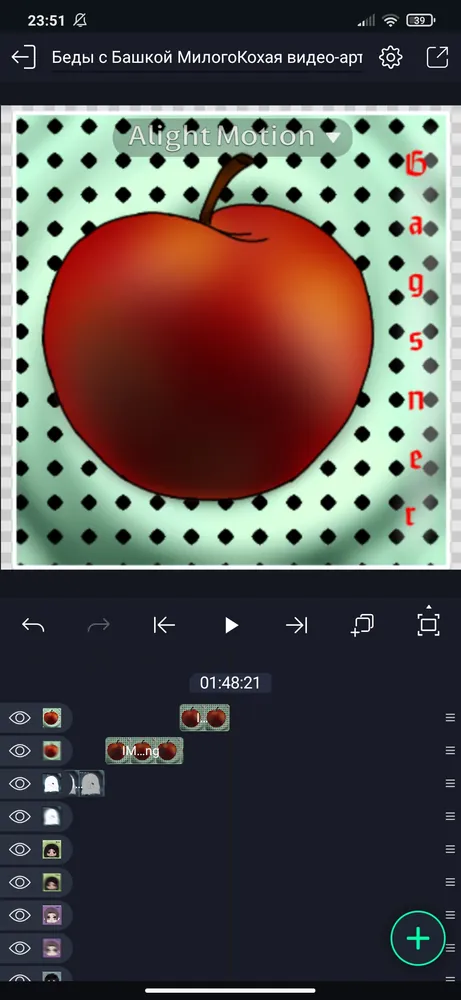
Task: Open project settings gear
Action: coord(390,57)
